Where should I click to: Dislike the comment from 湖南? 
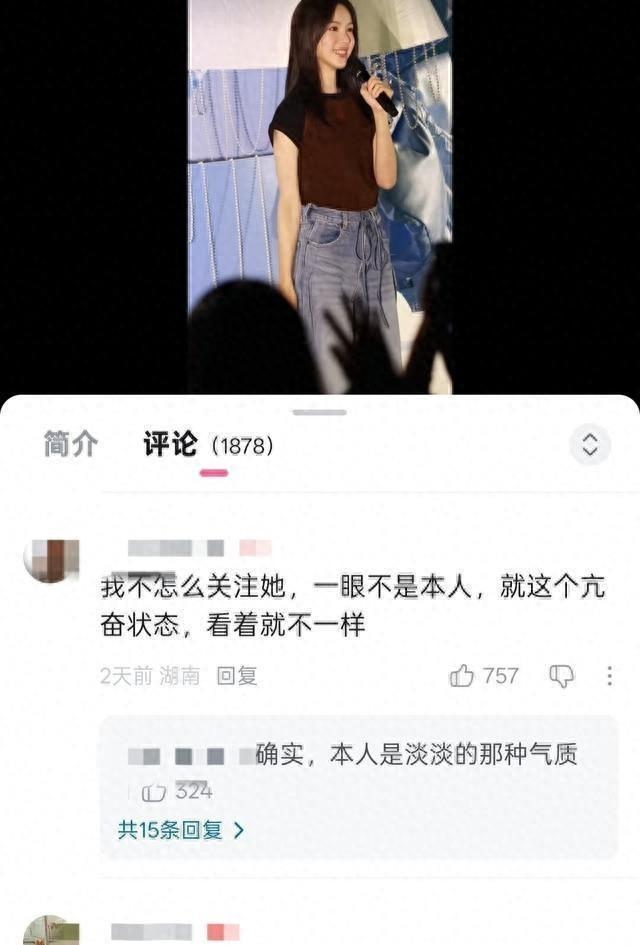(x=562, y=676)
